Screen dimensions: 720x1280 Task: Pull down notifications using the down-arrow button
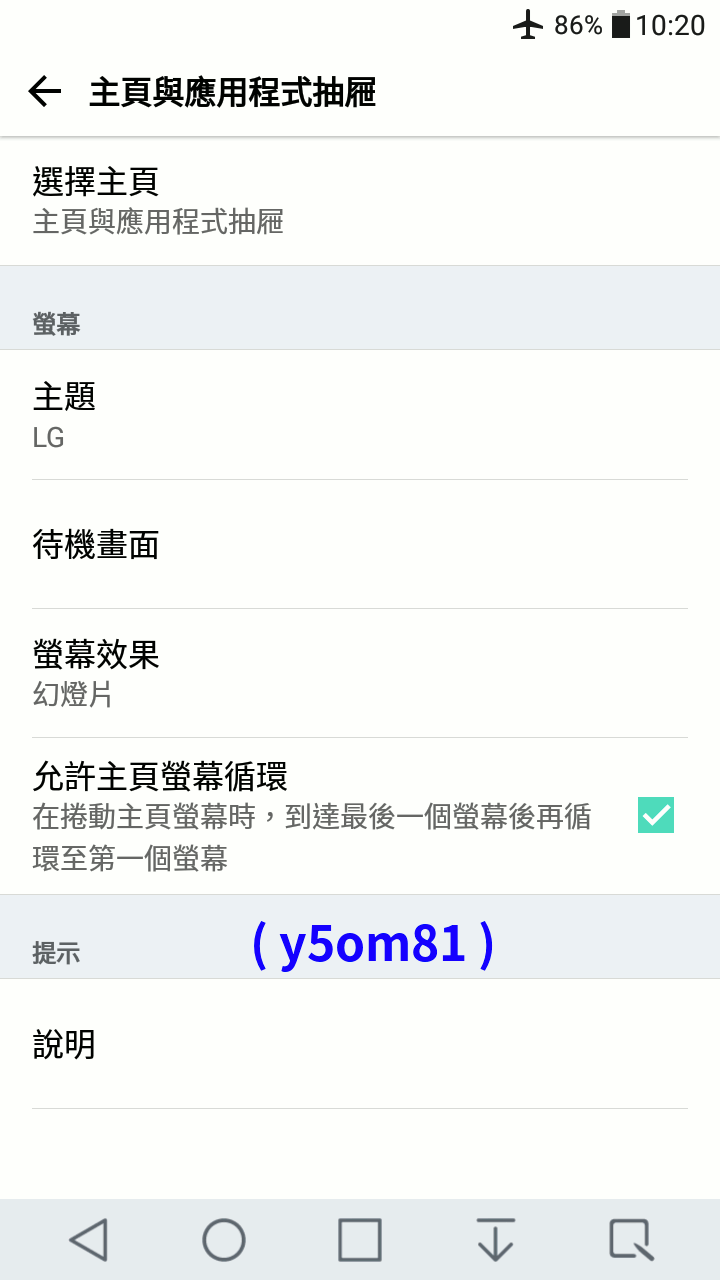(x=496, y=1240)
